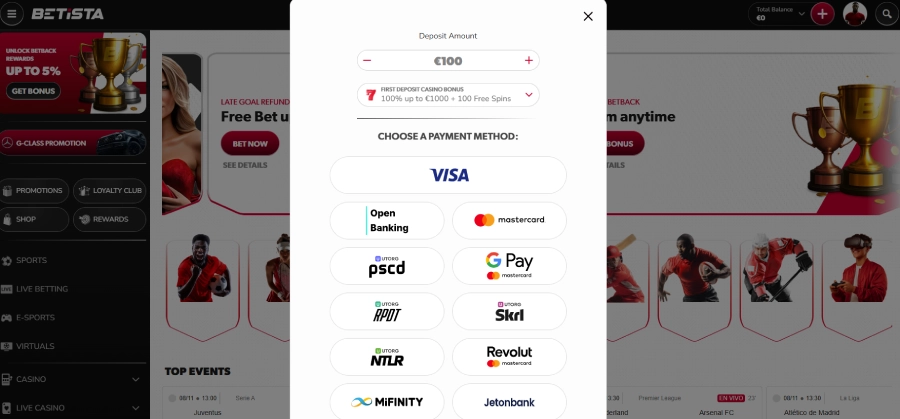
Task: Increase the deposit amount
Action: [529, 61]
